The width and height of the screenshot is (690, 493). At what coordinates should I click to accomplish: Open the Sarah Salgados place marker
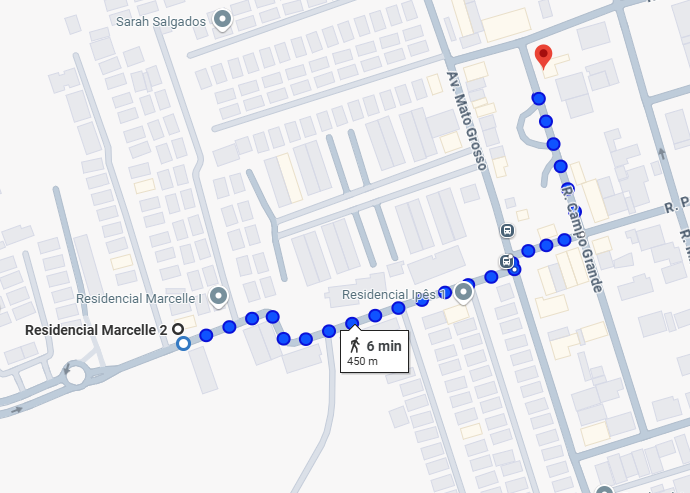point(223,19)
